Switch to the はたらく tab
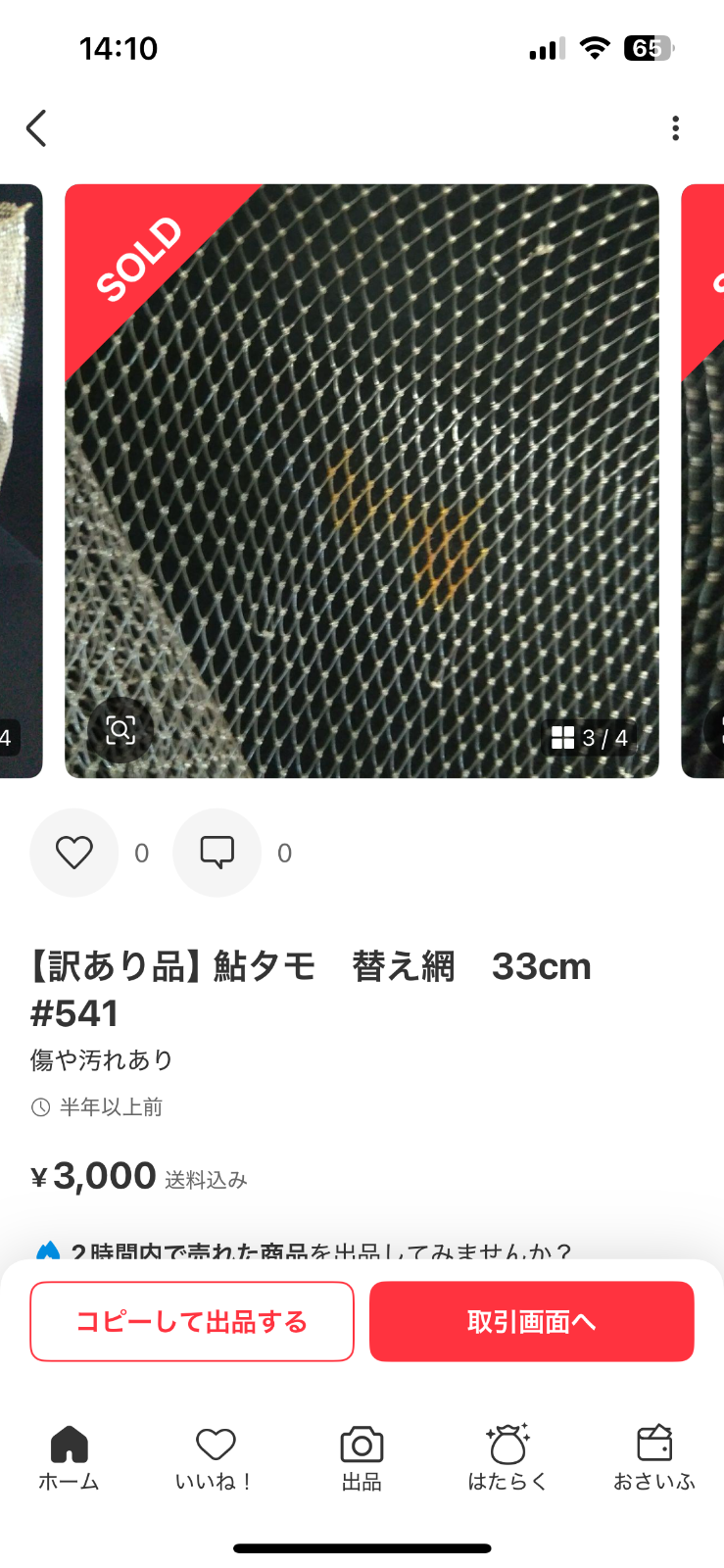The image size is (724, 1568). pos(507,1457)
